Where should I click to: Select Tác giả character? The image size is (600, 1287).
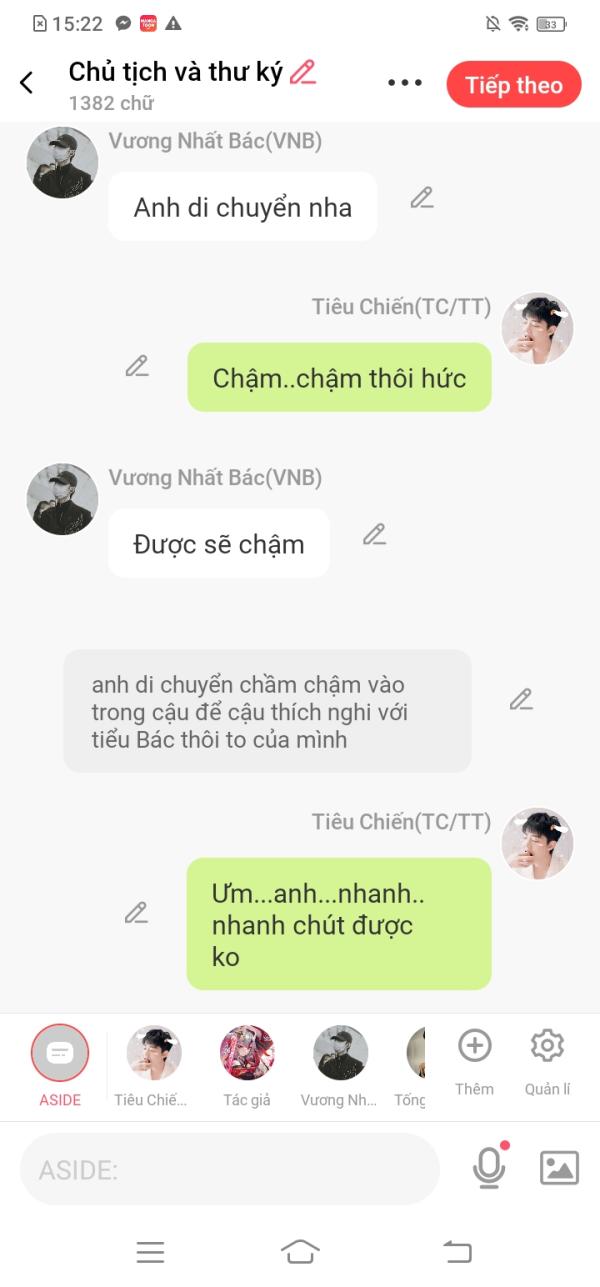247,1066
